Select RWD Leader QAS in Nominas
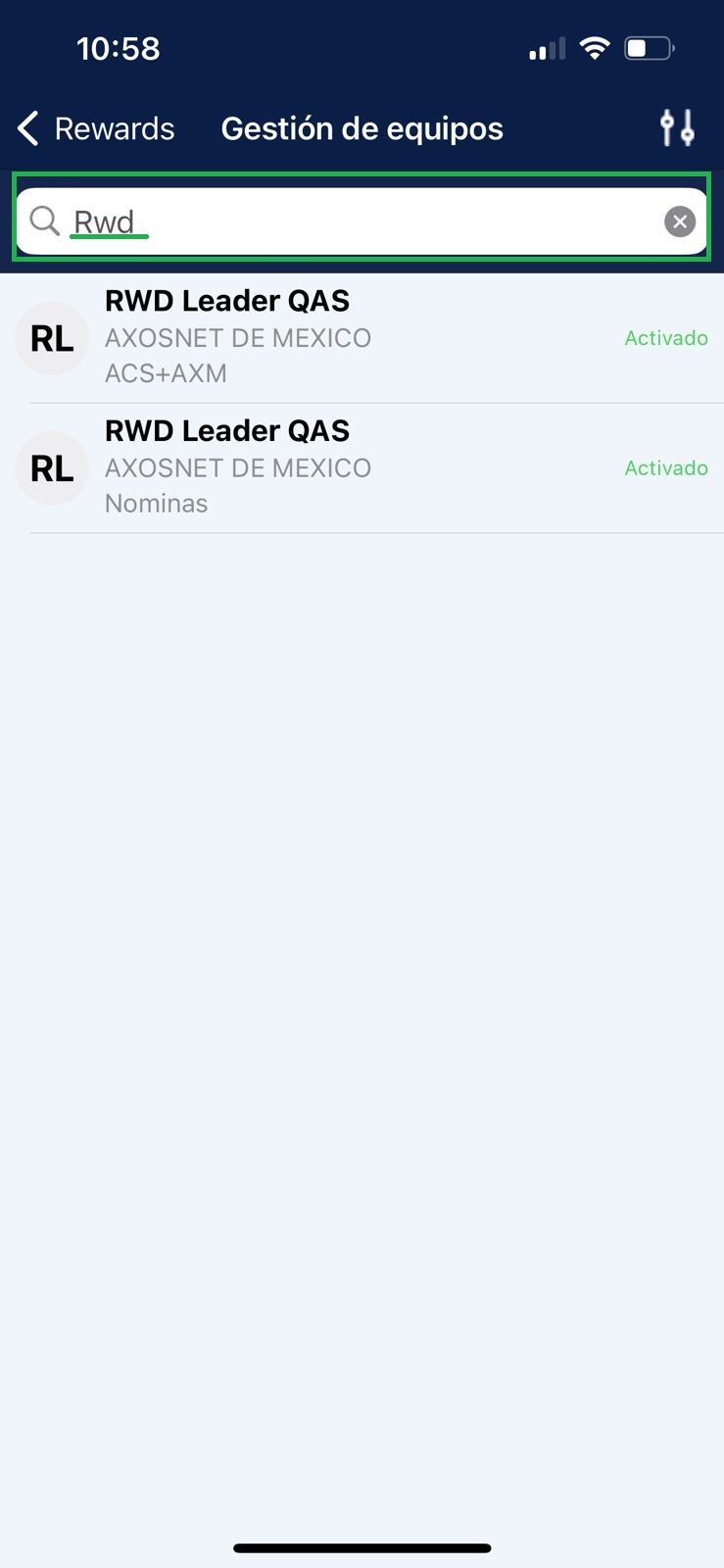 click(x=362, y=467)
